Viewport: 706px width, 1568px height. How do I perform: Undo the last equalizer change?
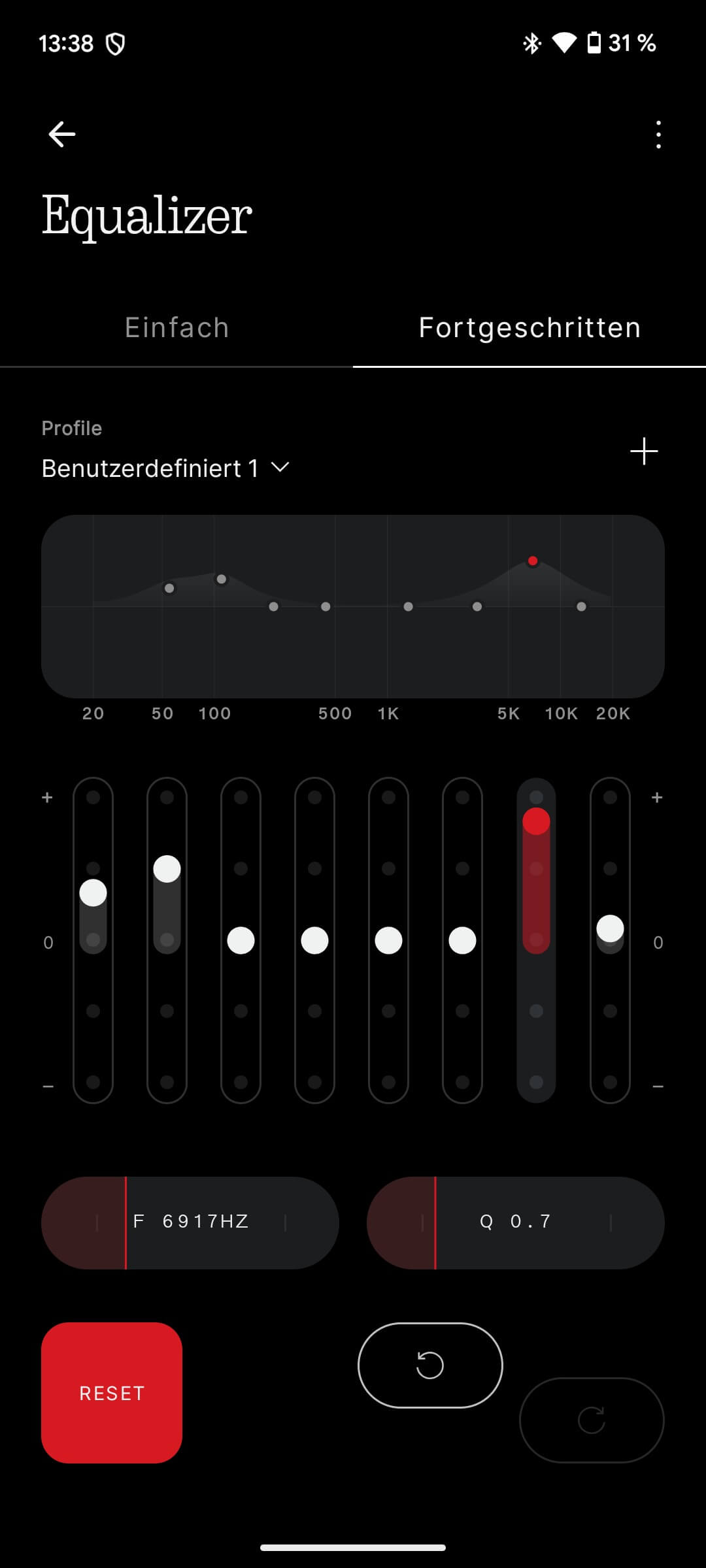point(430,1365)
